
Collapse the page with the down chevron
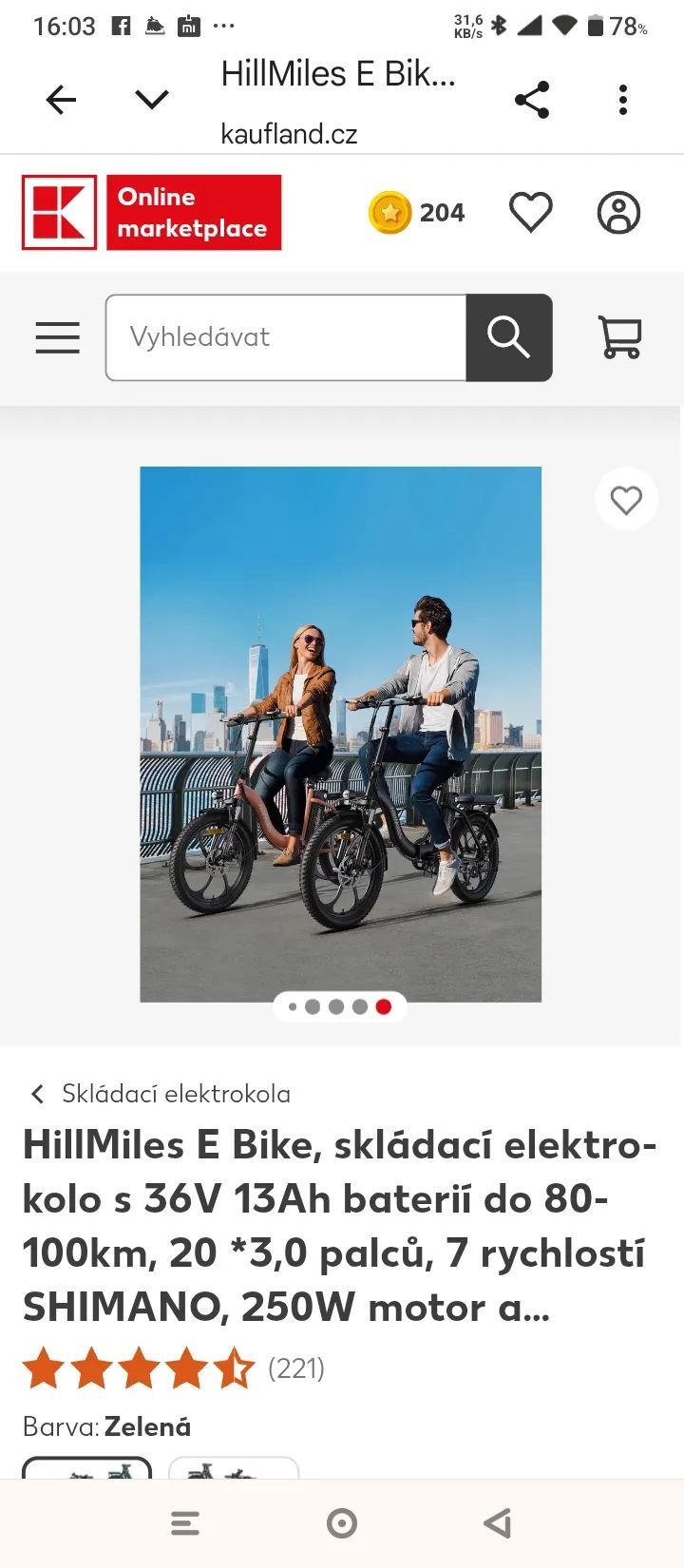pos(152,99)
